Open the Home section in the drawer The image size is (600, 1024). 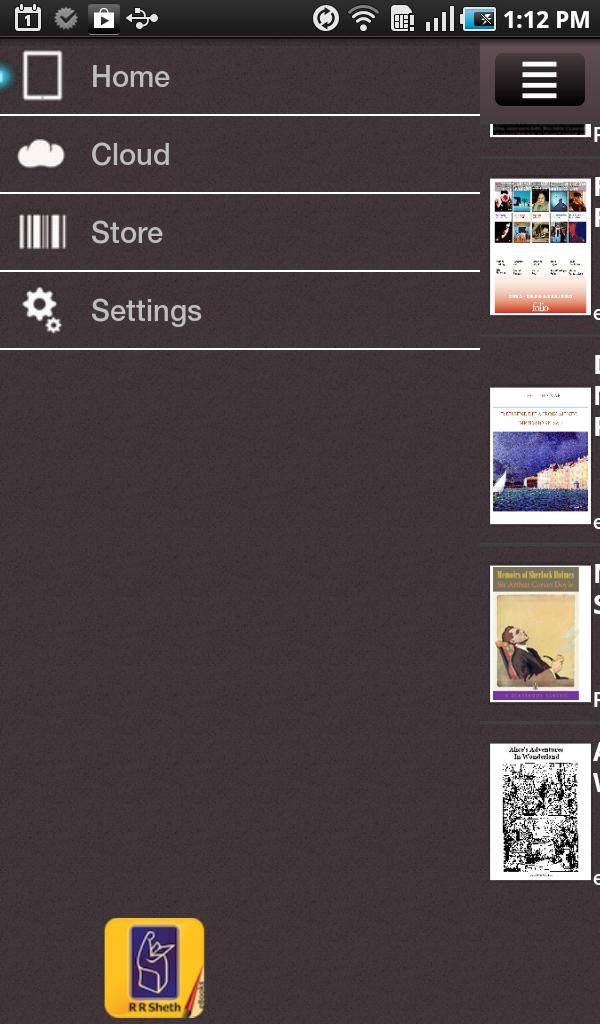(x=130, y=77)
